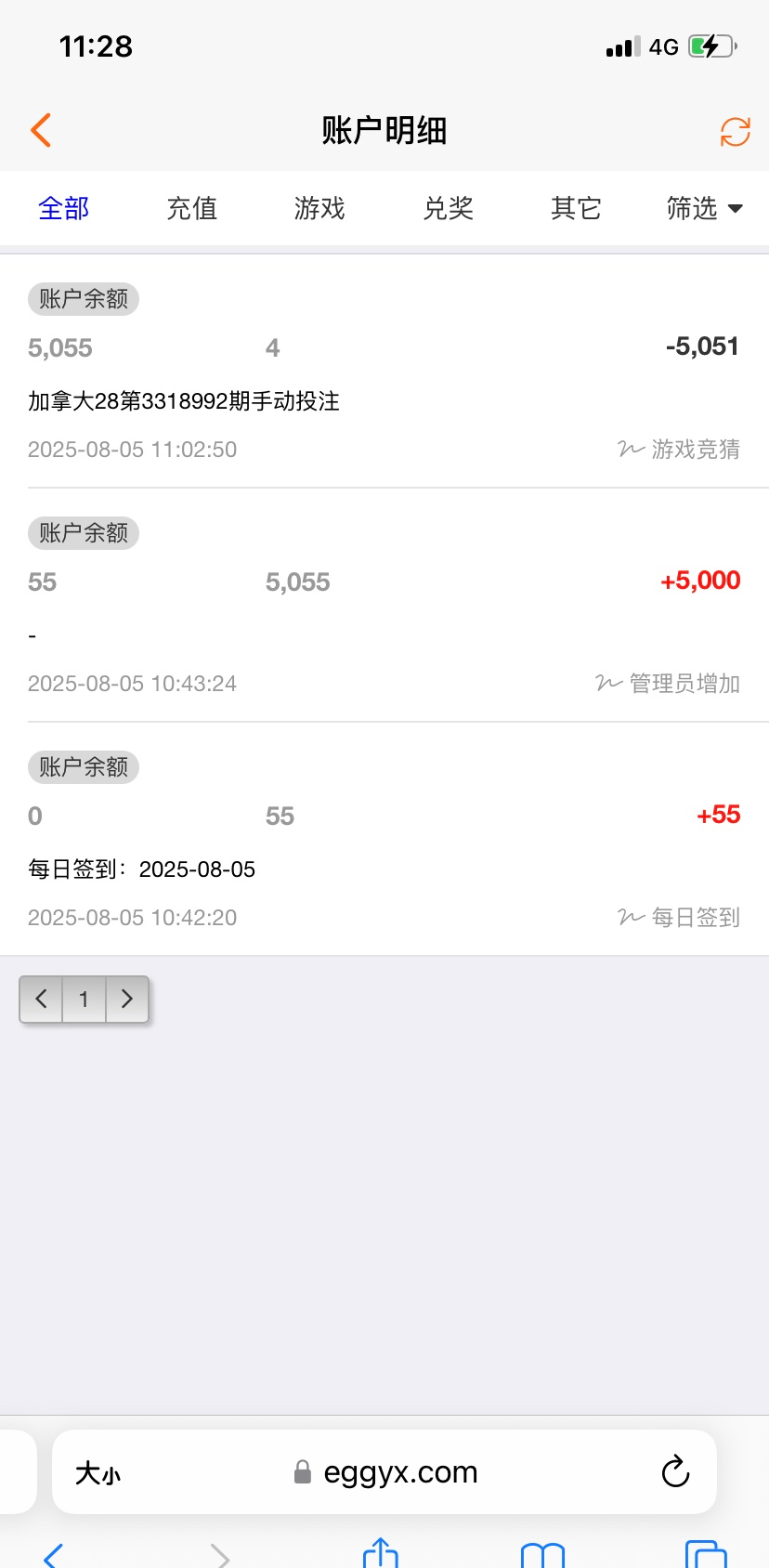
Task: Show open Safari tabs
Action: 705,1555
